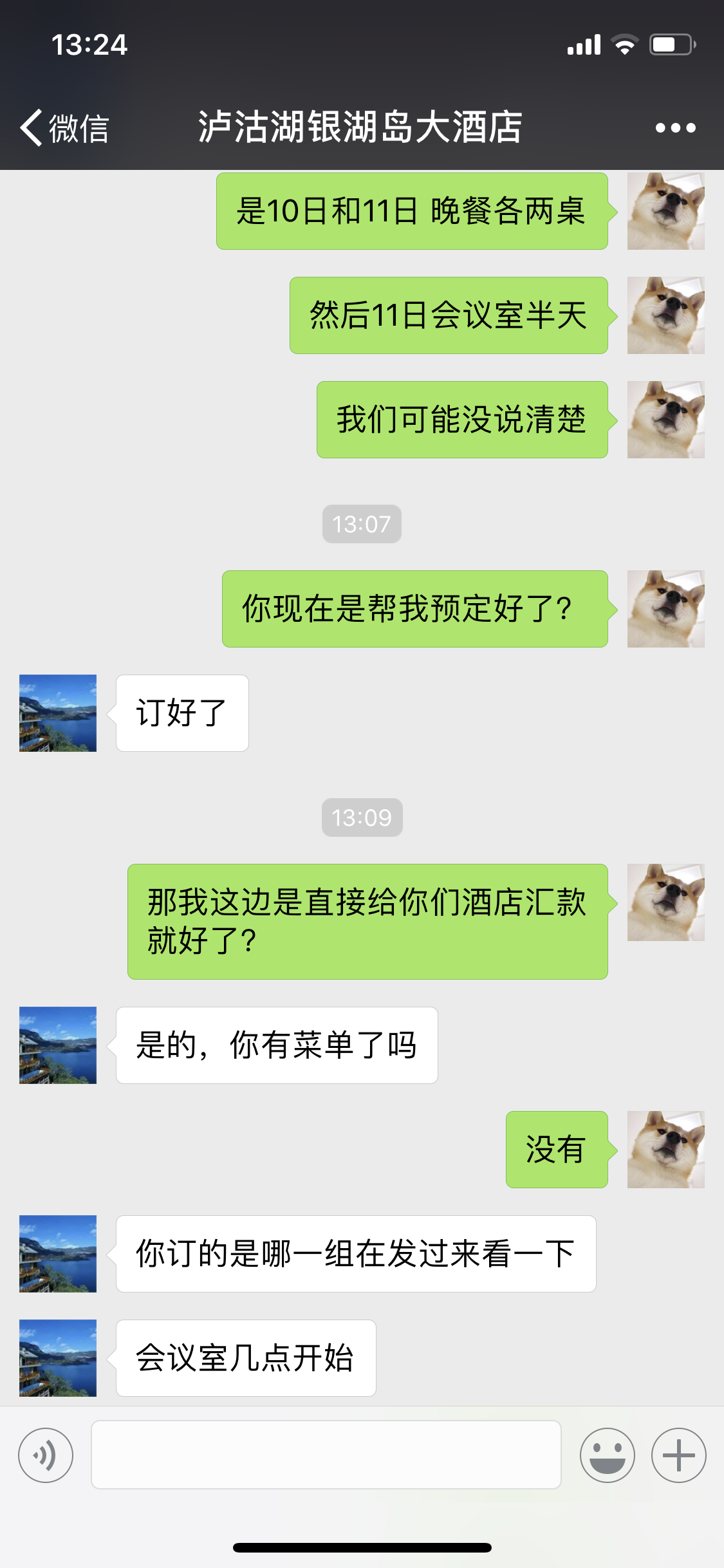The height and width of the screenshot is (1568, 724).
Task: Open the emoji sticker panel
Action: pyautogui.click(x=607, y=1455)
